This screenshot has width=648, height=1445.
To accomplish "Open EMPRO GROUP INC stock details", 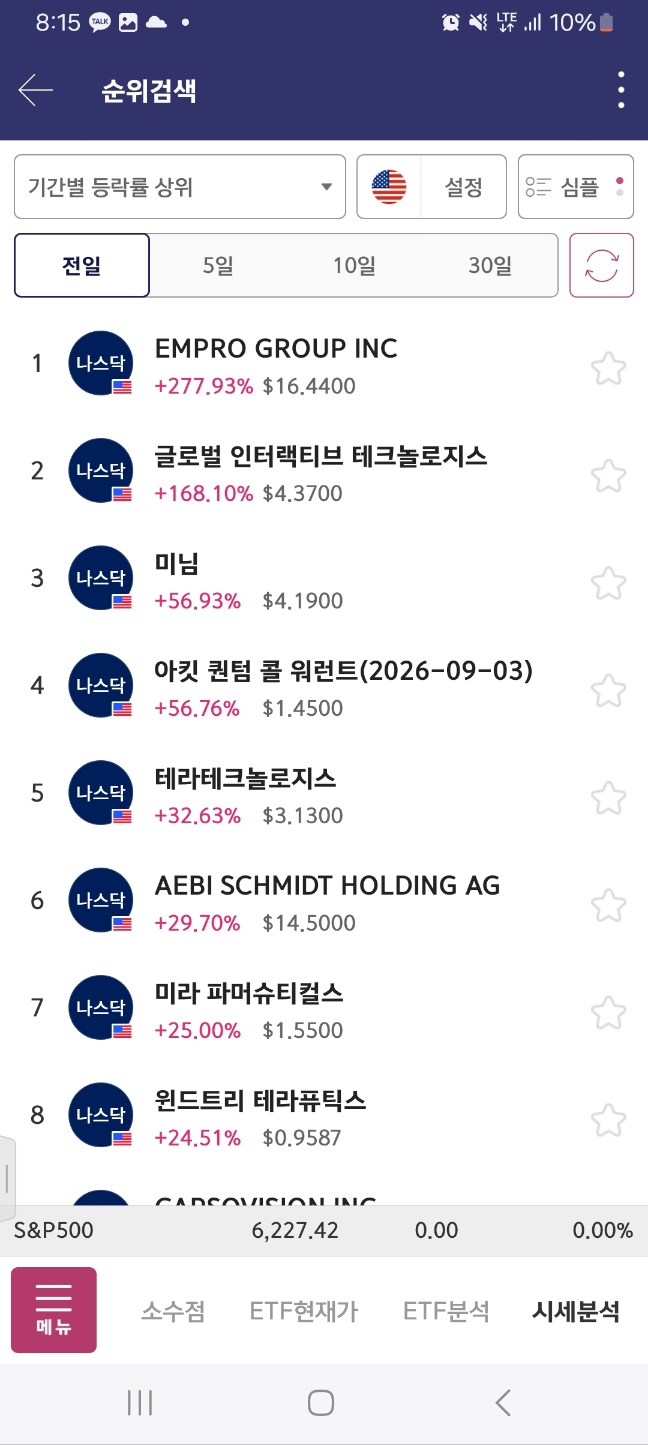I will (x=276, y=365).
